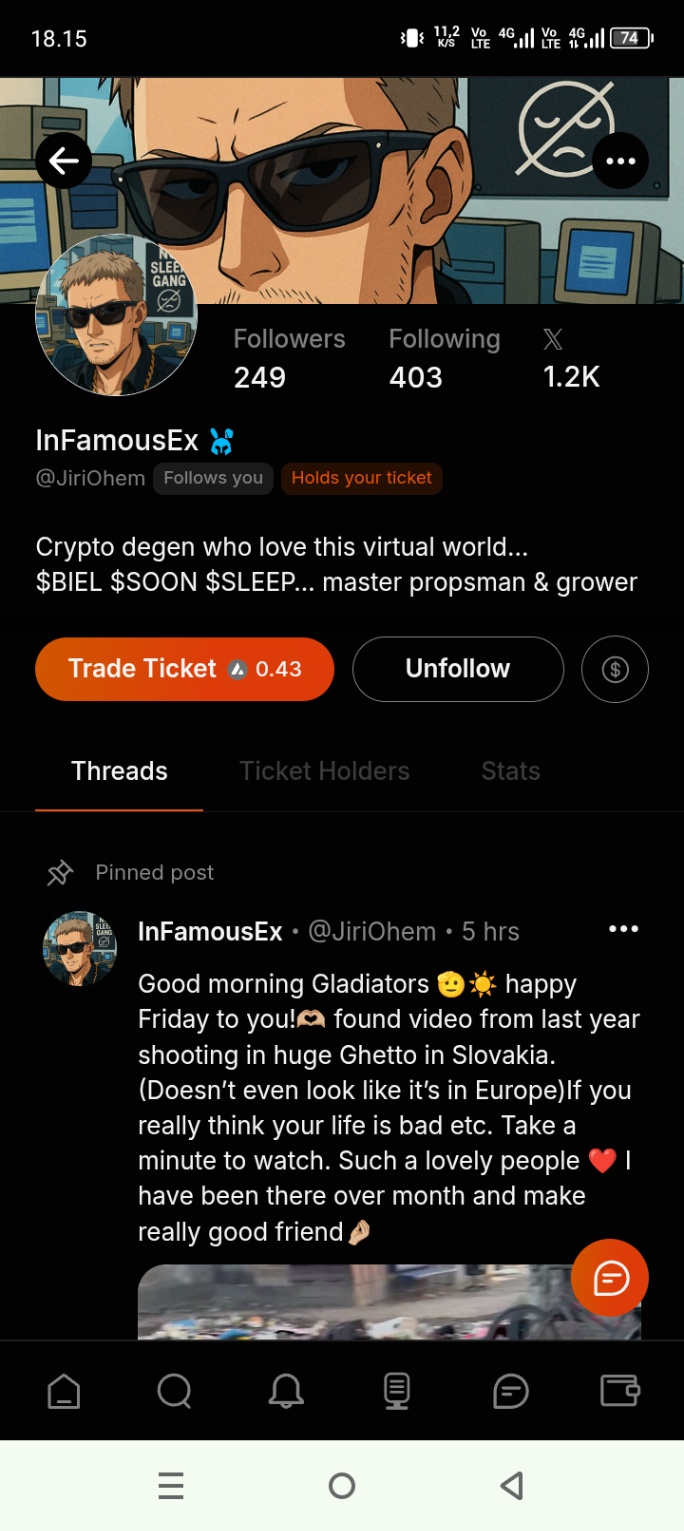
Task: Open Search in bottom navigation
Action: (x=174, y=1391)
